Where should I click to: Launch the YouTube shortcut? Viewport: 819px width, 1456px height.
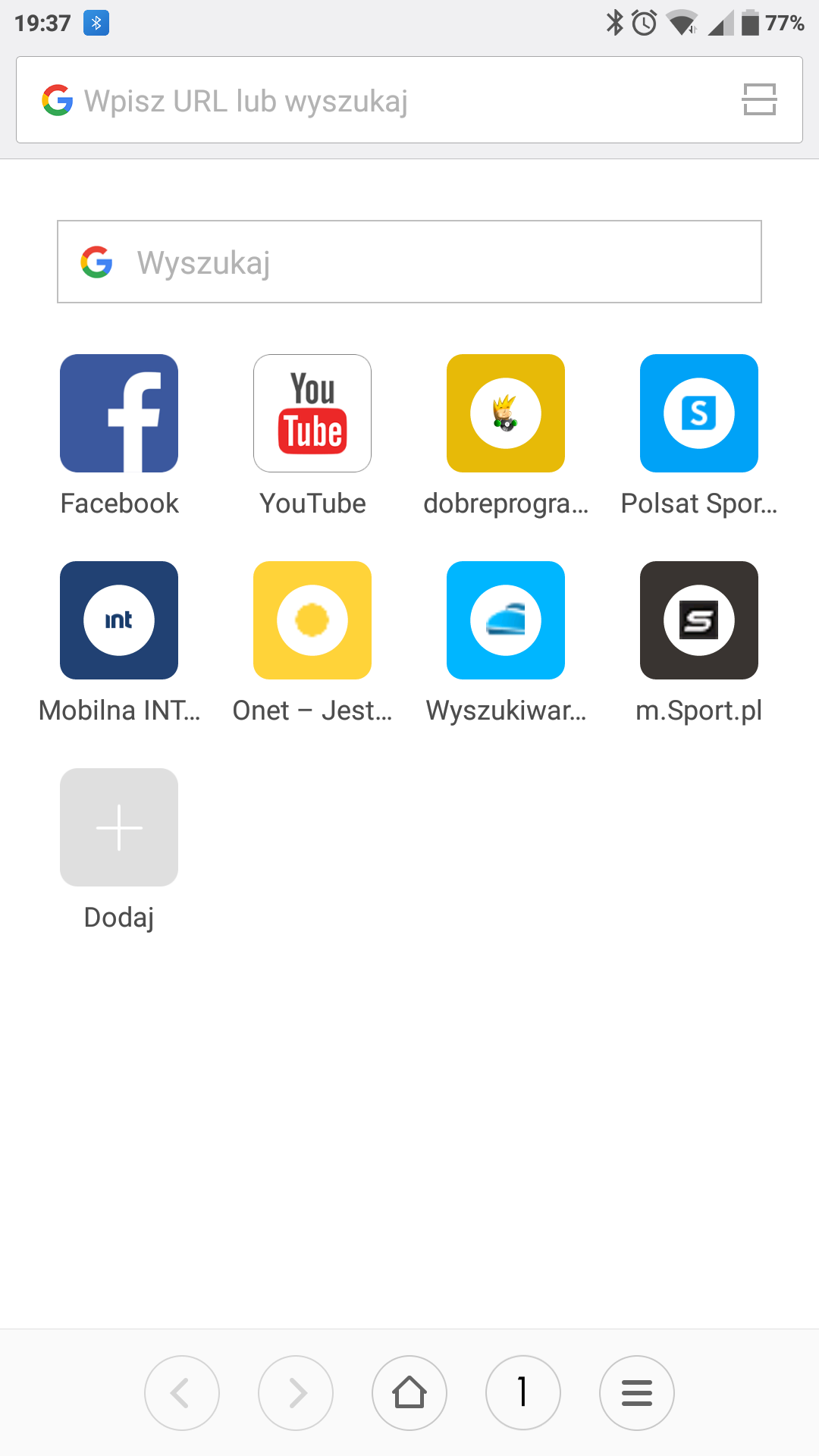point(312,414)
